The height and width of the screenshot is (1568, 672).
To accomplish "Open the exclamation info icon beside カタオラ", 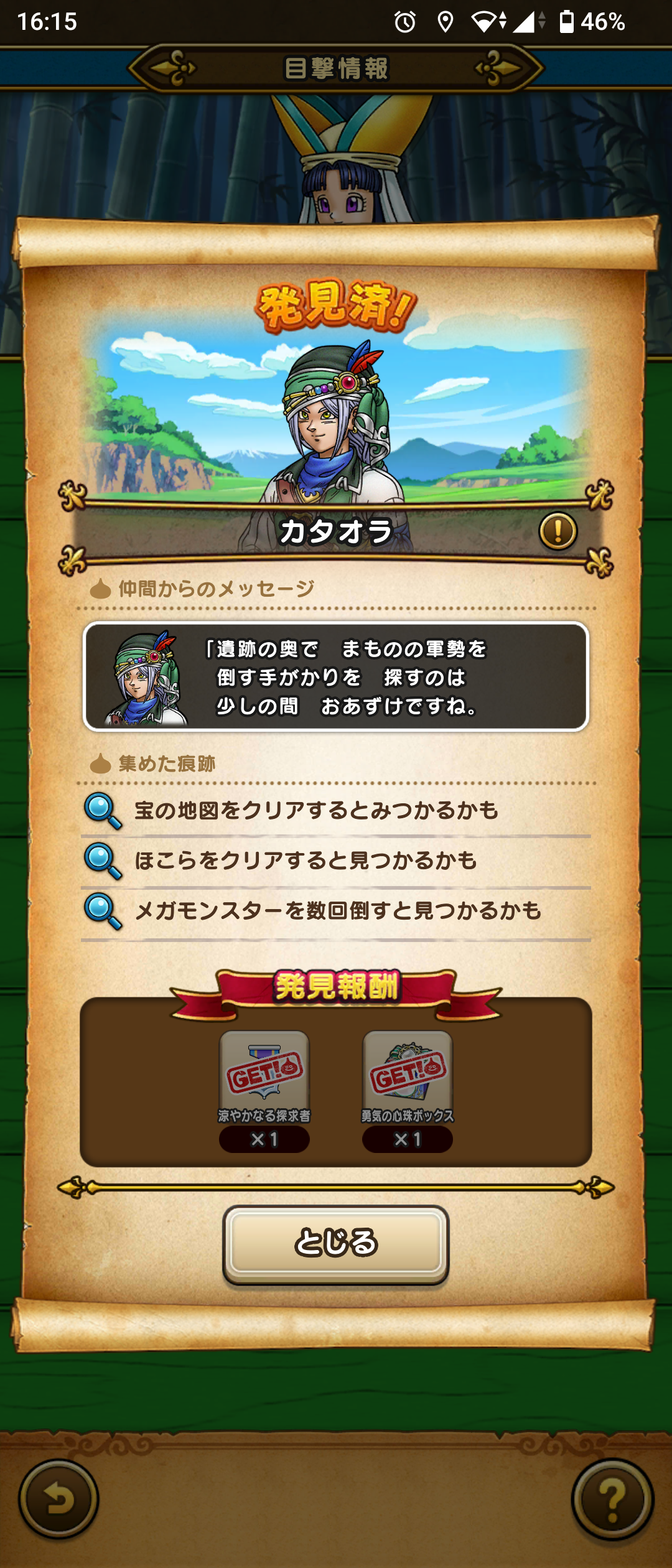I will coord(558,531).
